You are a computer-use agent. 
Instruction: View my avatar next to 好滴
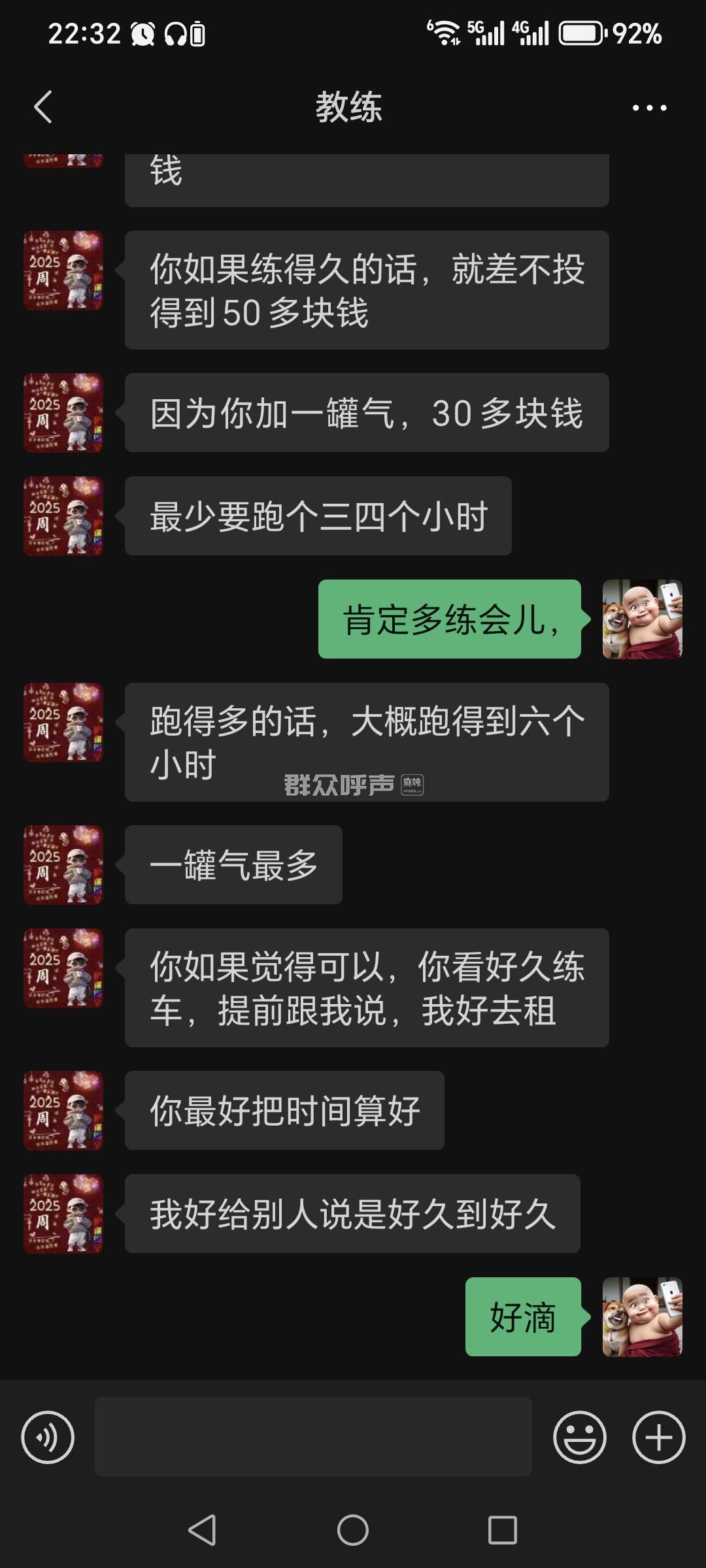click(642, 1316)
